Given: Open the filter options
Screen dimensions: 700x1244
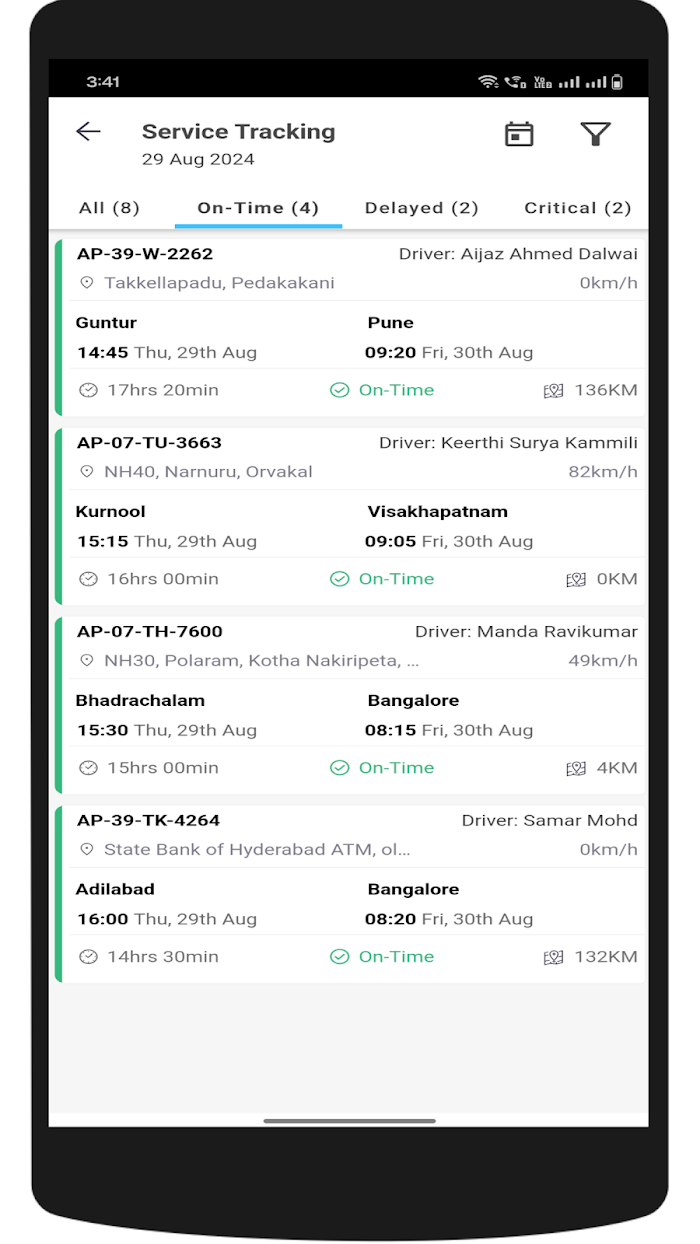Looking at the screenshot, I should (x=596, y=134).
